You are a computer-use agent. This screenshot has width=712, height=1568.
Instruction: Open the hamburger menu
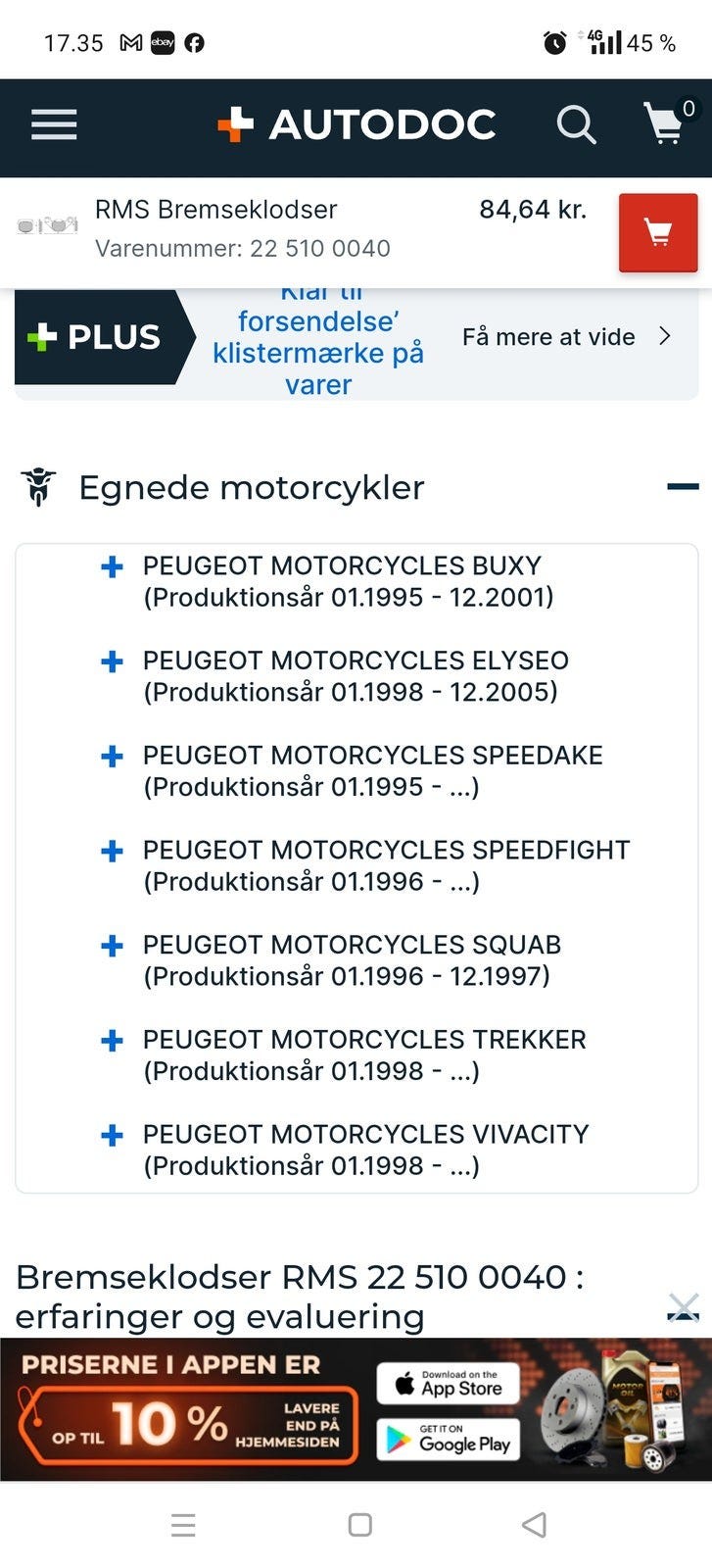[x=54, y=125]
